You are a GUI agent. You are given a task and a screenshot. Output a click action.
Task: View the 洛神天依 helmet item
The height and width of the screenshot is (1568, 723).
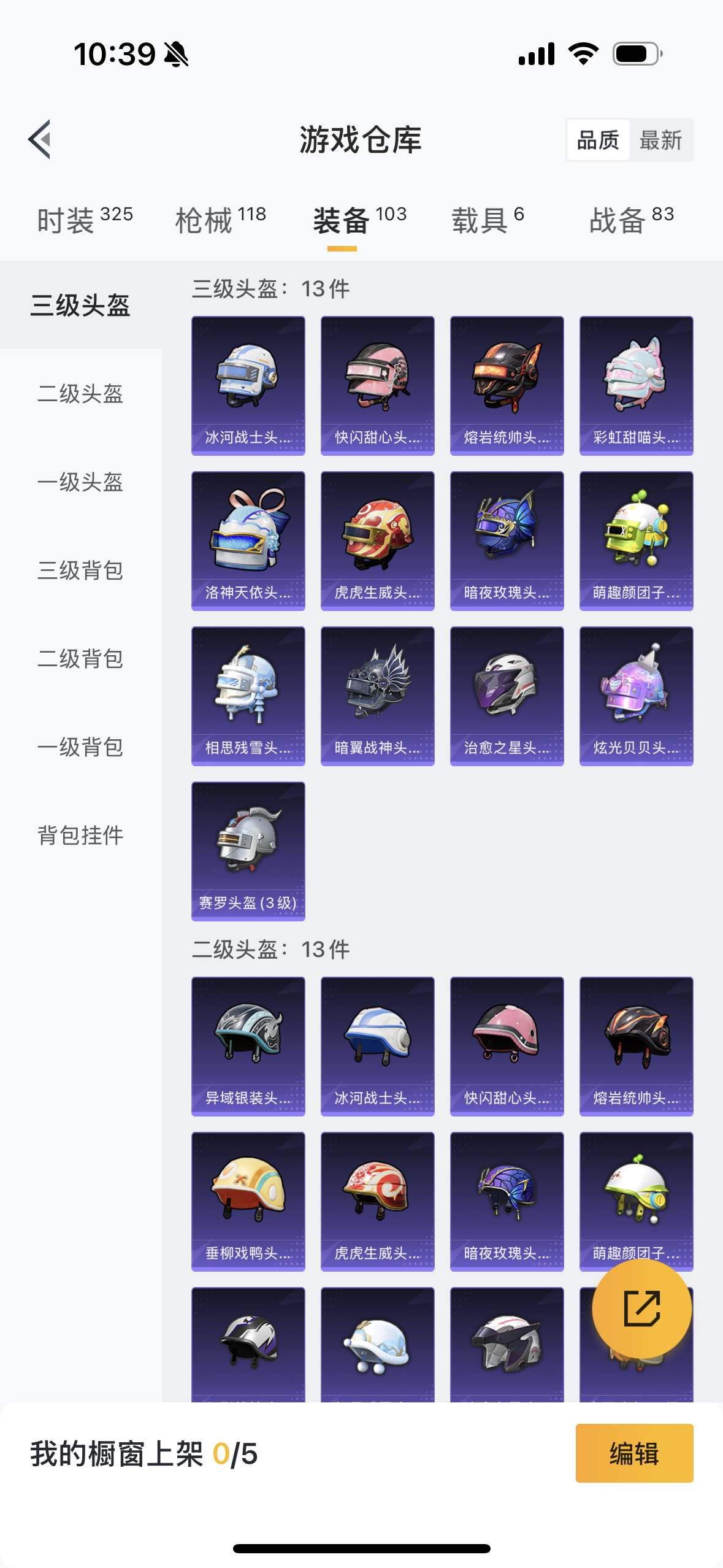248,541
